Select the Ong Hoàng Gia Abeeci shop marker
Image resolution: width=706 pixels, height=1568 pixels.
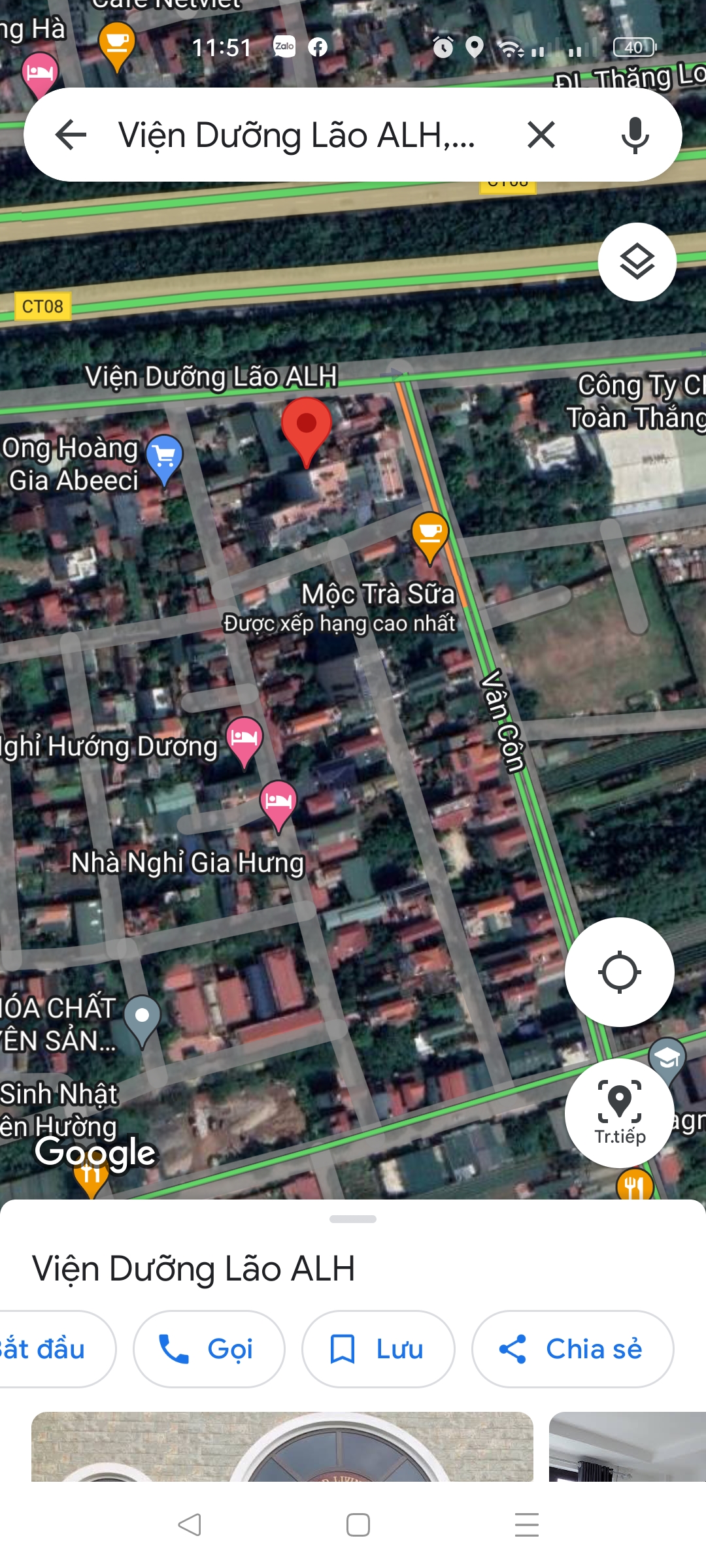pos(165,457)
